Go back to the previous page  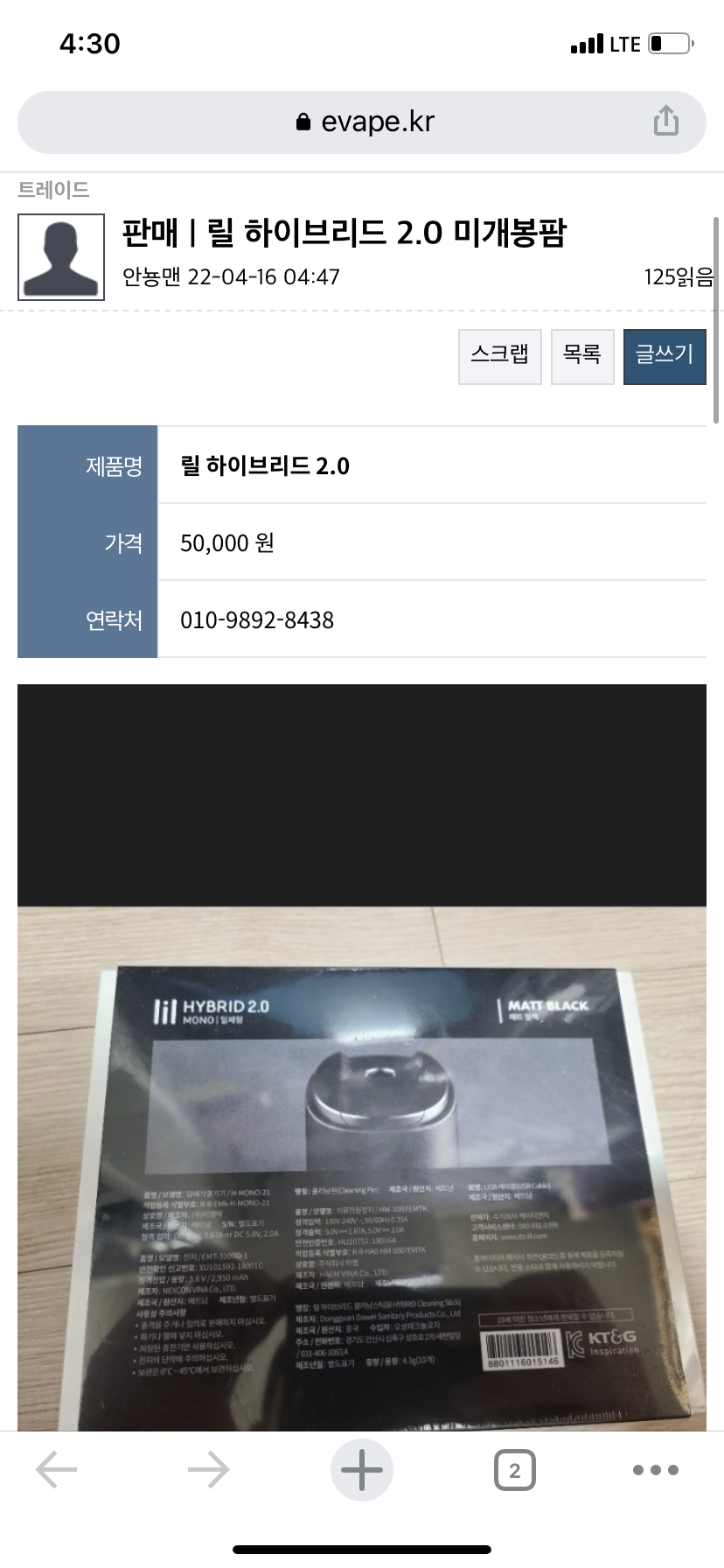[57, 1470]
